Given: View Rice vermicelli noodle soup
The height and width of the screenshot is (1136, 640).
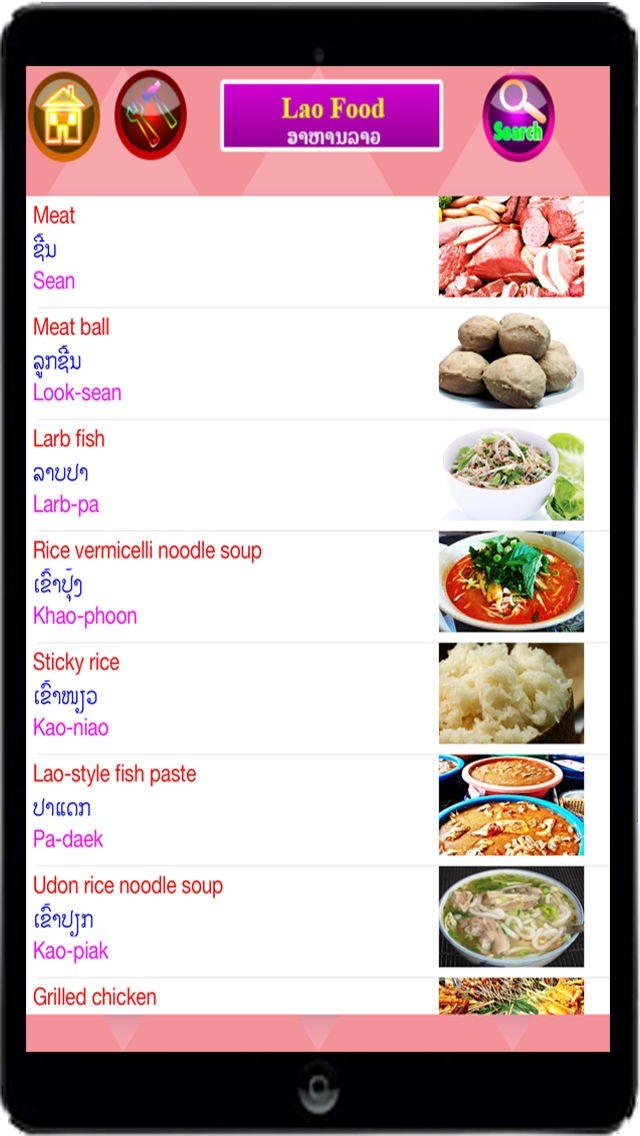Looking at the screenshot, I should pyautogui.click(x=230, y=585).
